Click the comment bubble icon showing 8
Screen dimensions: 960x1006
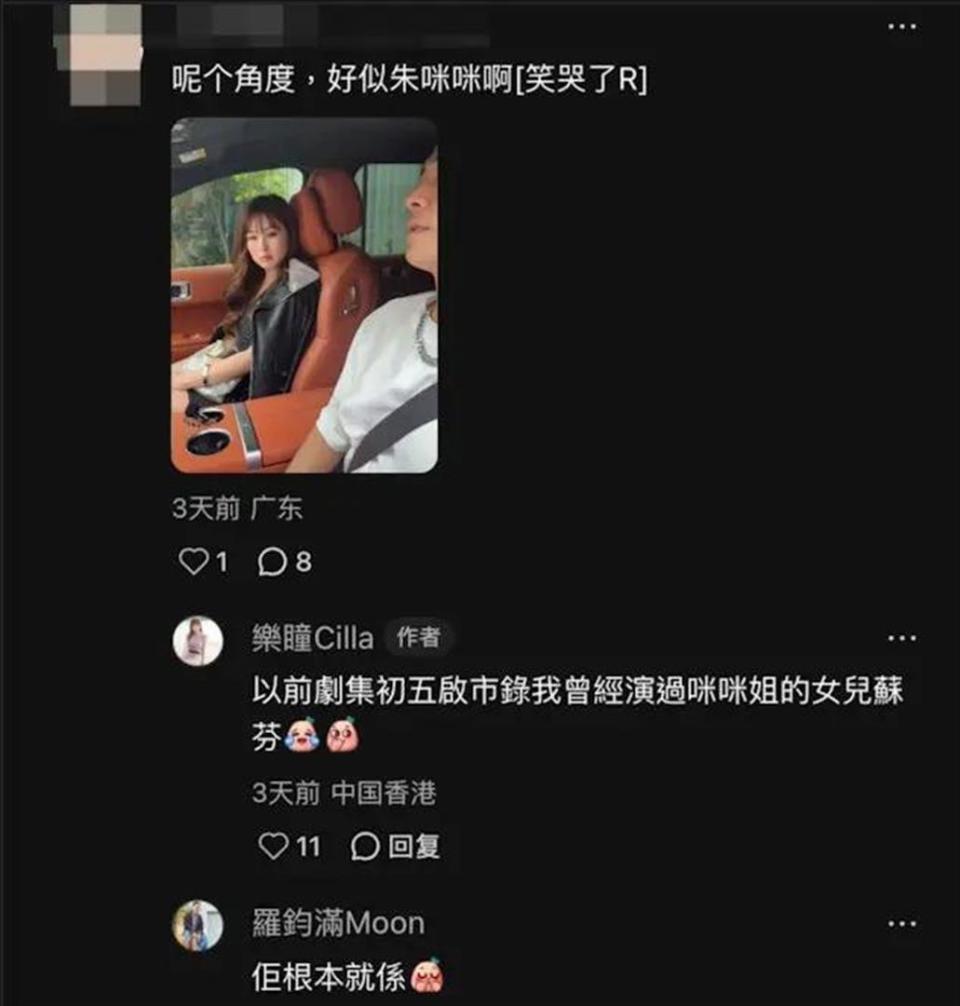pos(271,561)
